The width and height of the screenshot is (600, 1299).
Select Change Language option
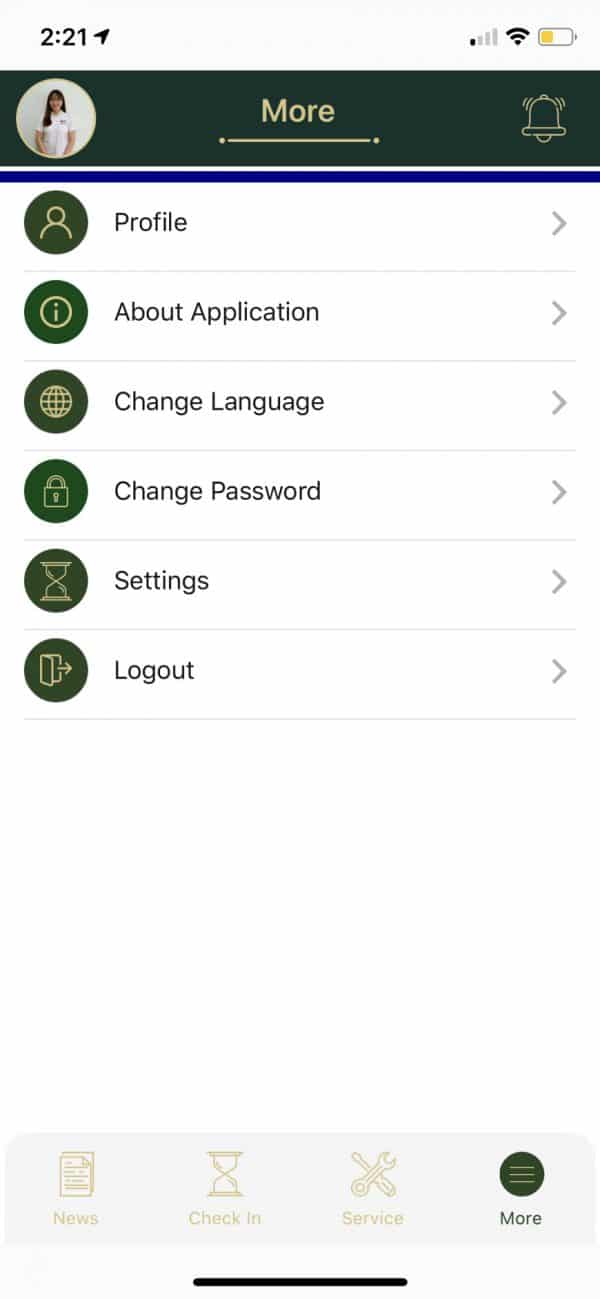pyautogui.click(x=298, y=402)
